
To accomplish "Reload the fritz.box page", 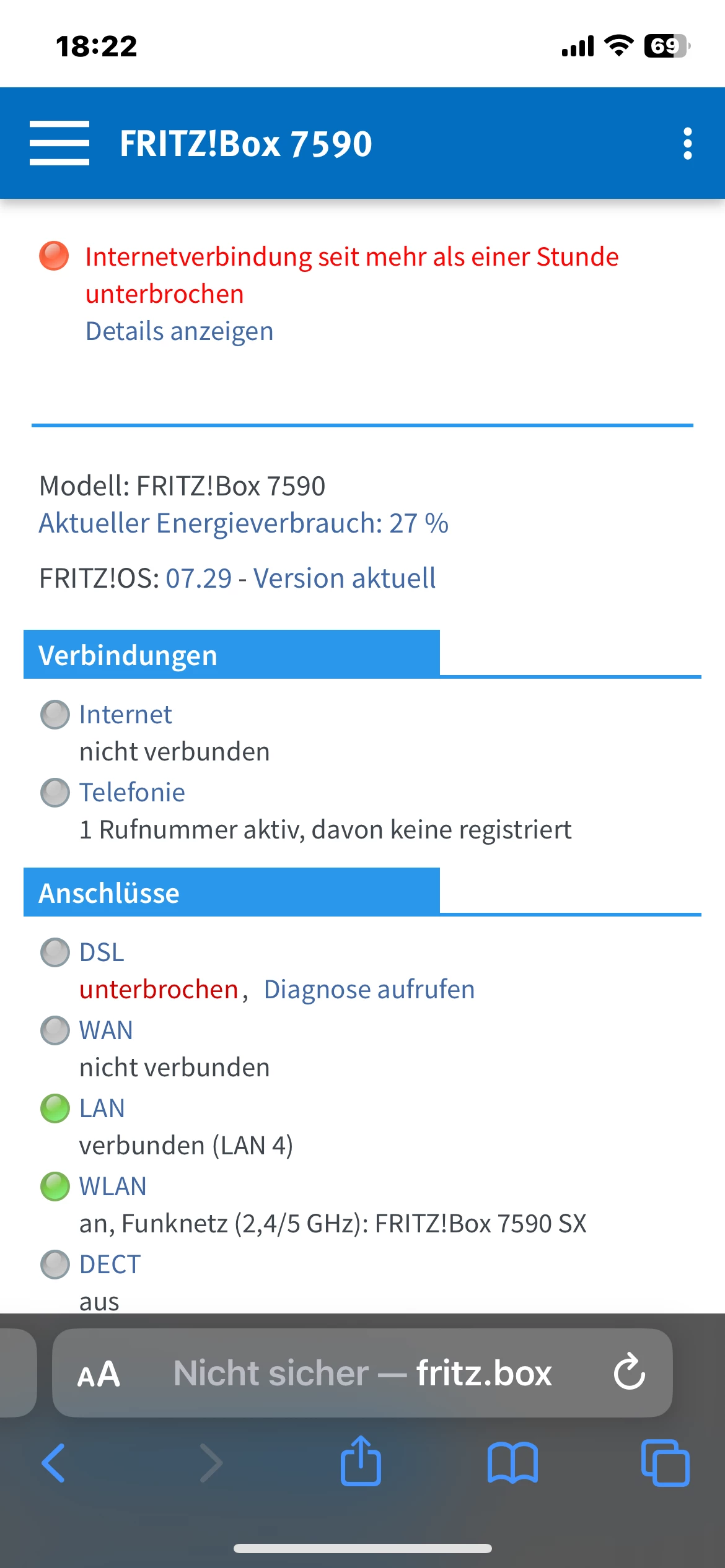I will 629,1372.
